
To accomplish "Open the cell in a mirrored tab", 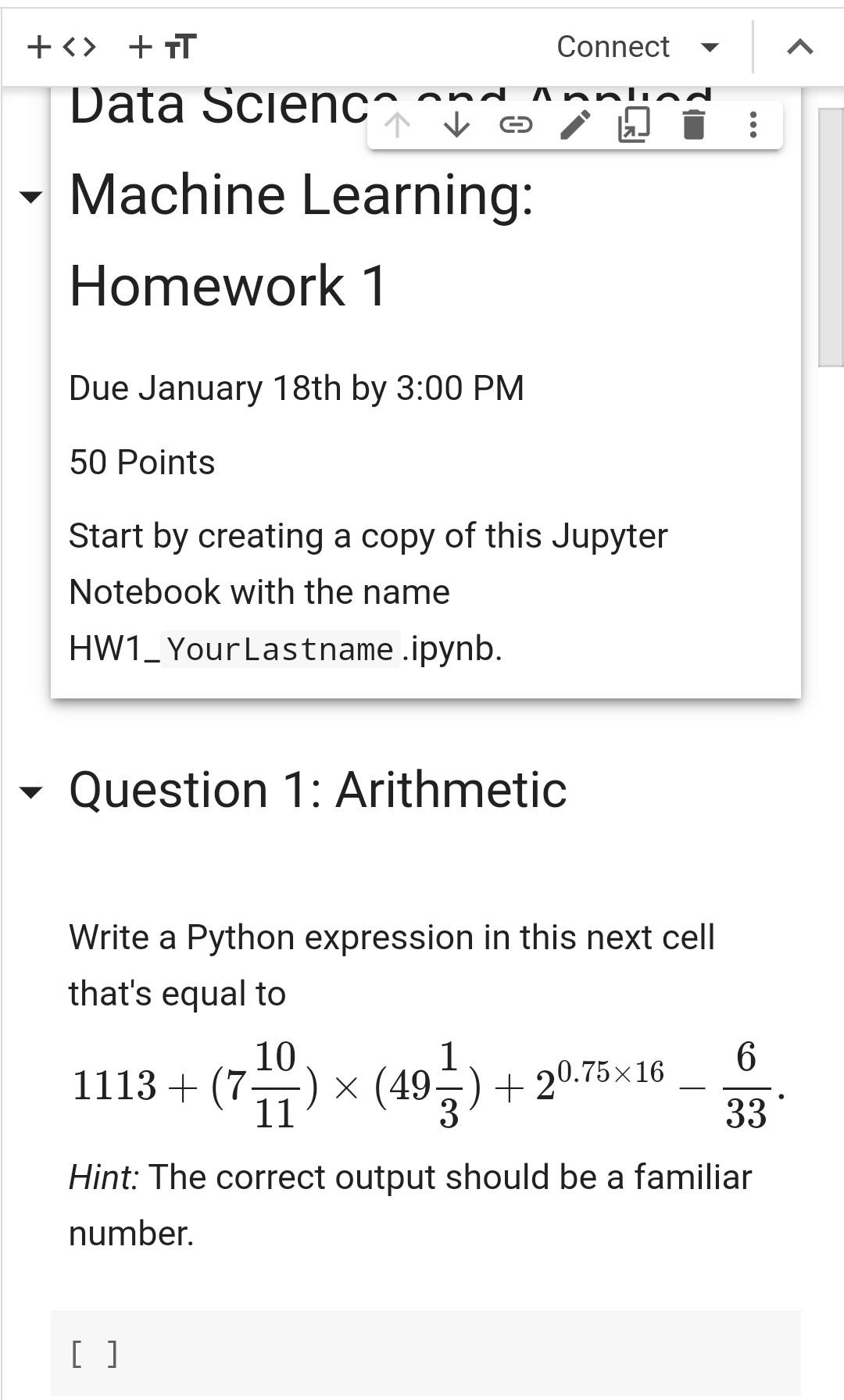I will pos(633,123).
